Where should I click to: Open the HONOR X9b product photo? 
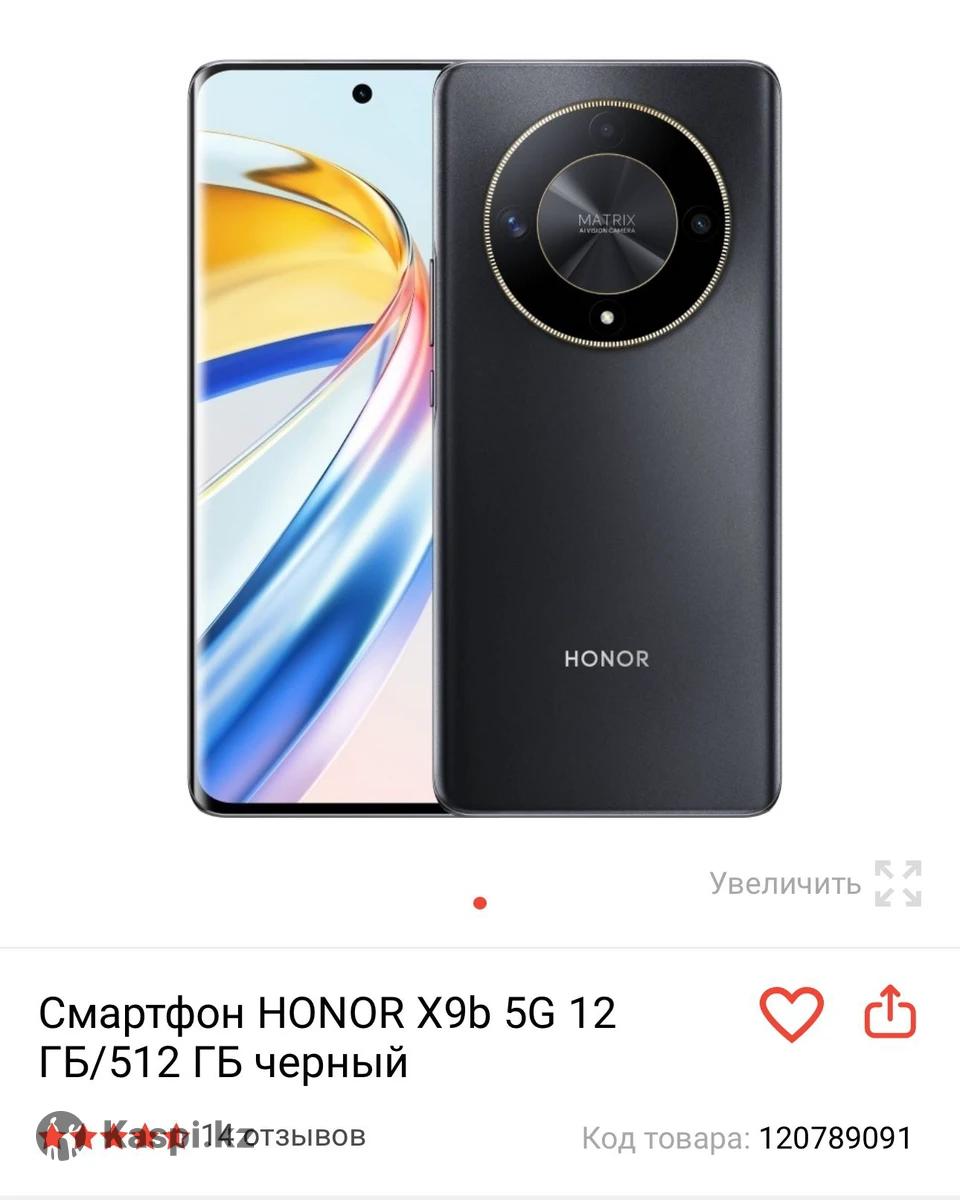pyautogui.click(x=484, y=440)
